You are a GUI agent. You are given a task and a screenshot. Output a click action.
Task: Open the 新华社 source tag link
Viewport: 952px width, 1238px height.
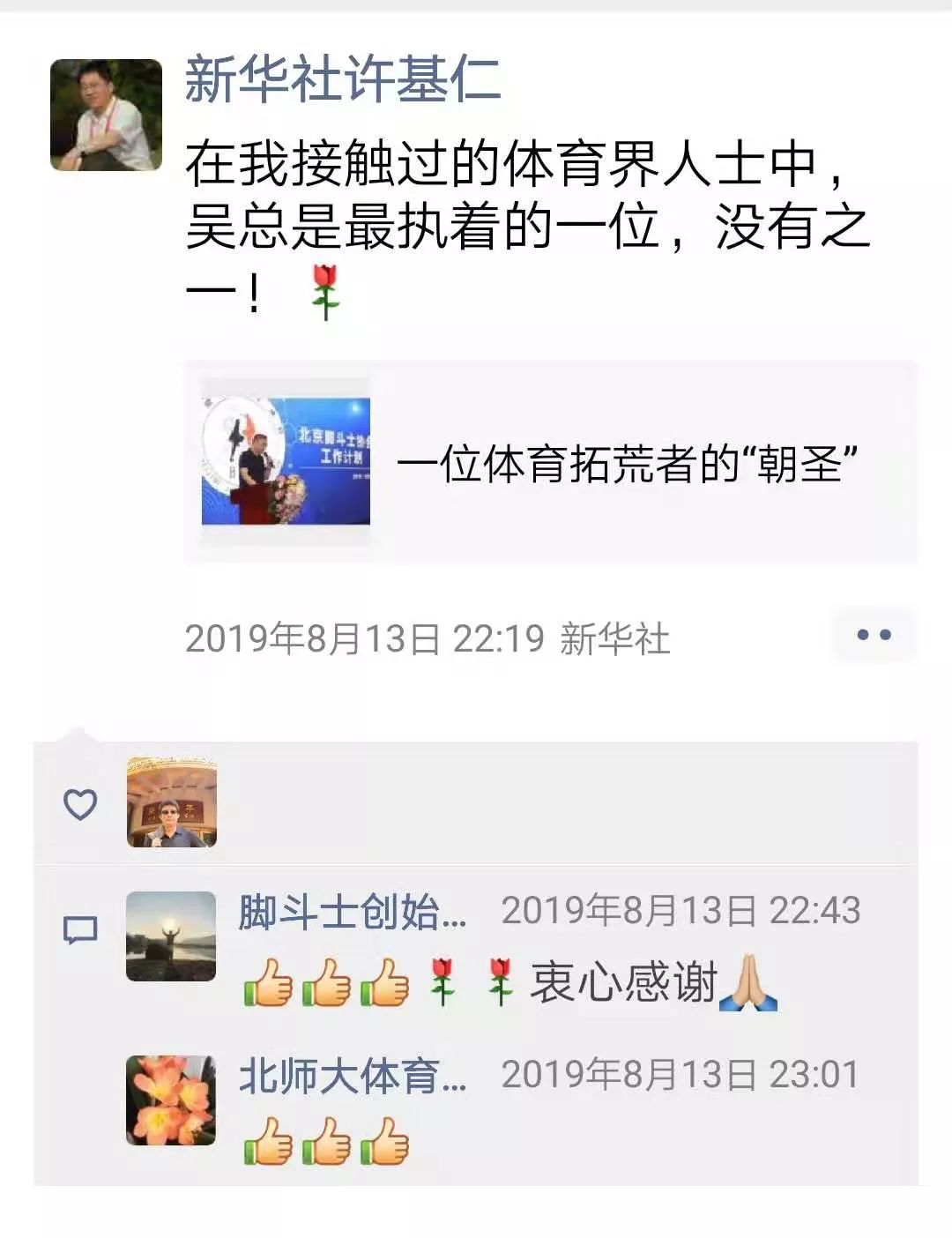[x=615, y=639]
